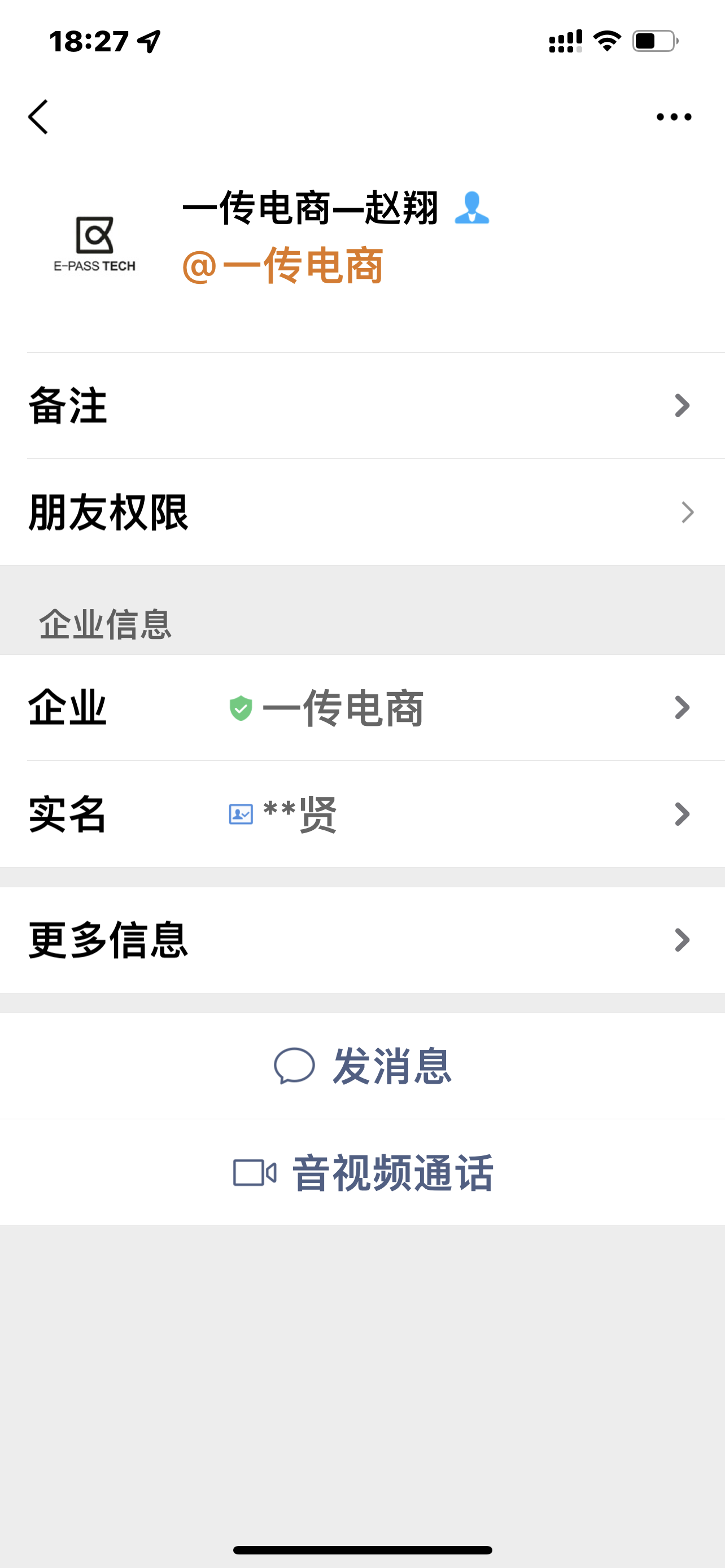Open the 备注 remark row
Viewport: 725px width, 1568px height.
click(x=363, y=405)
